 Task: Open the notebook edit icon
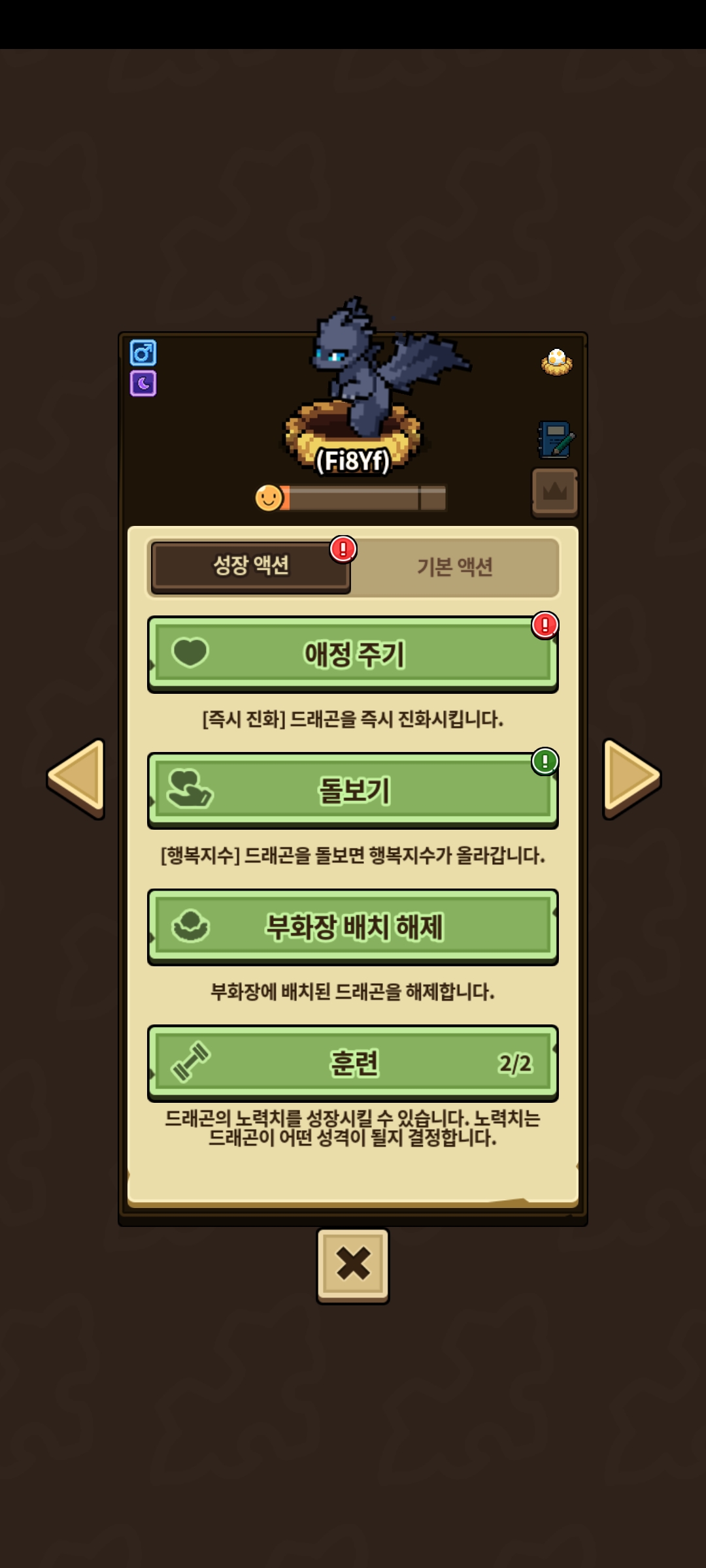556,440
